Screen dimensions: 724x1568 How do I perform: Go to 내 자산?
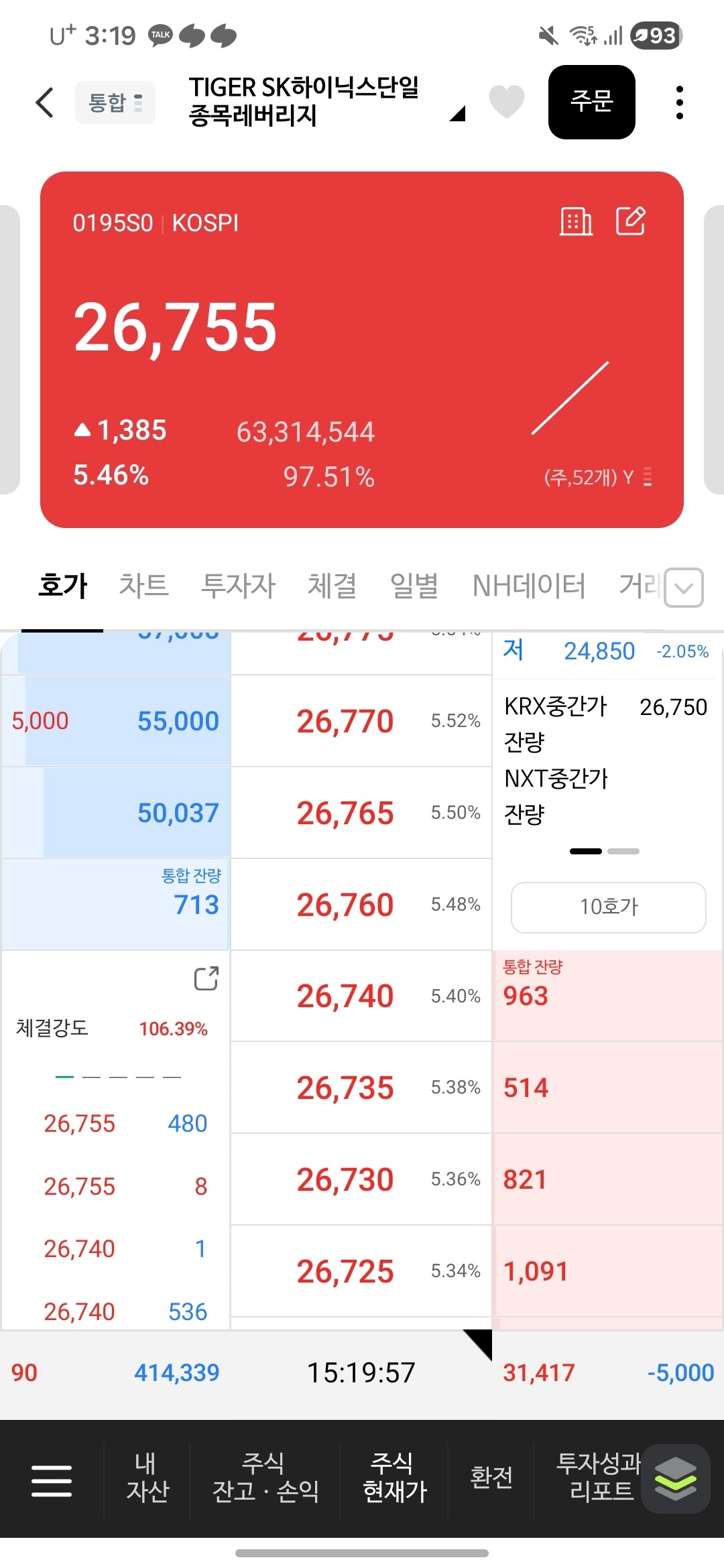coord(147,1478)
